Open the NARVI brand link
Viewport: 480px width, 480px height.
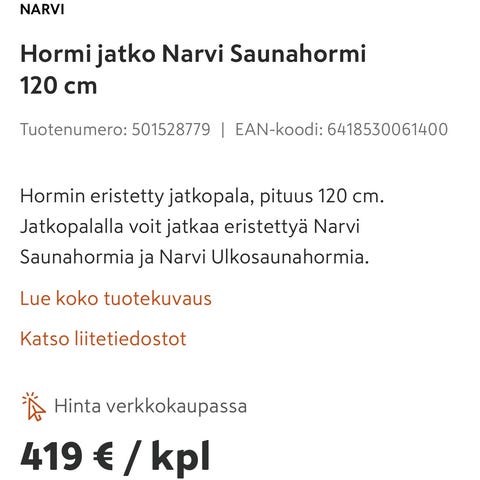[42, 9]
